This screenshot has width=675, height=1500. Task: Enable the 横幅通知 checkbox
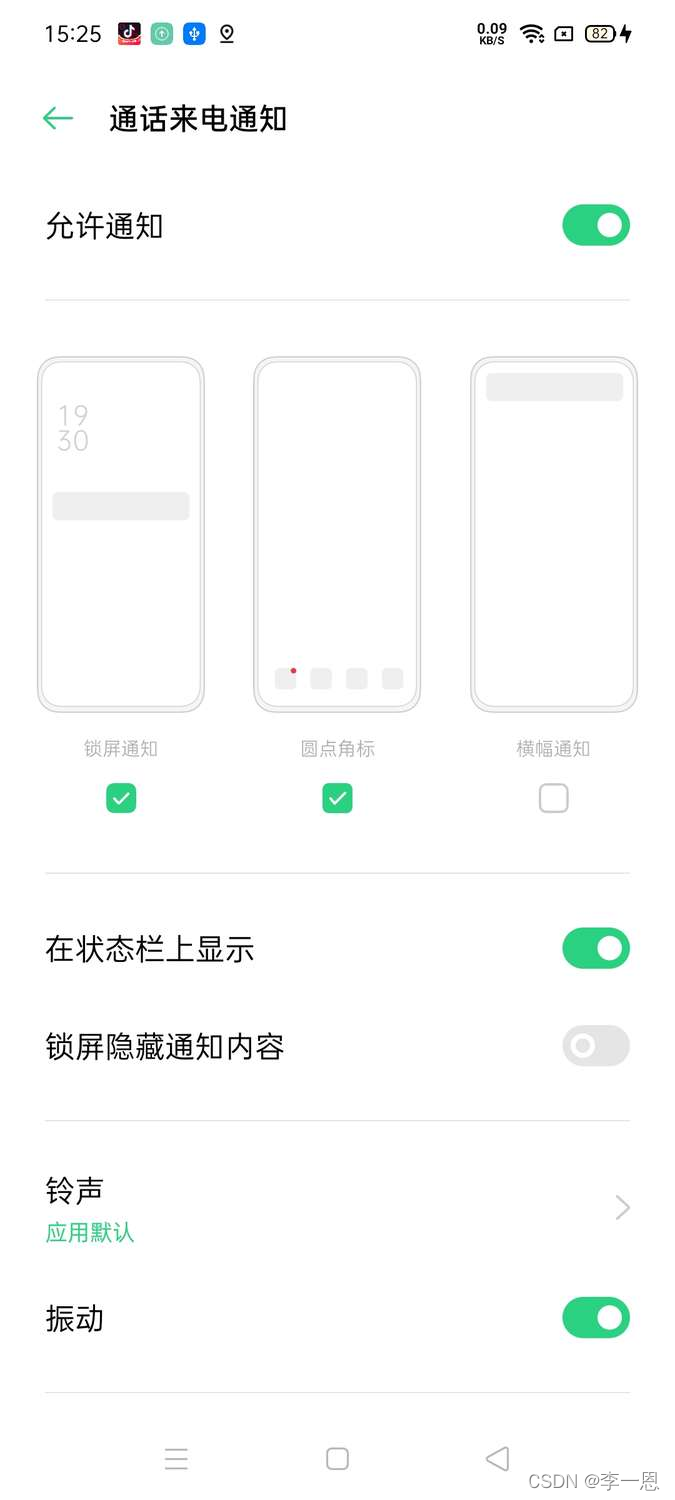(553, 798)
